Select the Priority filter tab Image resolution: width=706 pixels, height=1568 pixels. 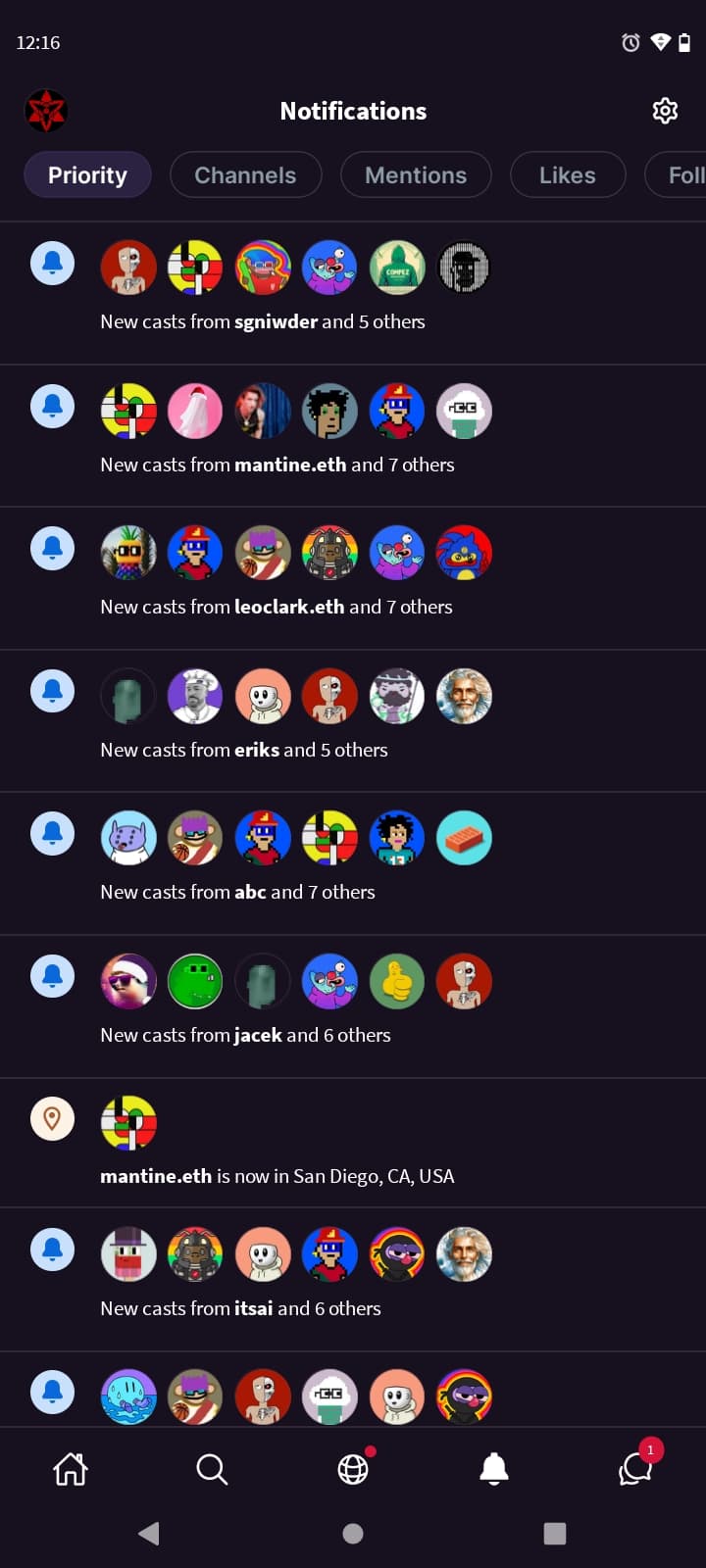(87, 175)
